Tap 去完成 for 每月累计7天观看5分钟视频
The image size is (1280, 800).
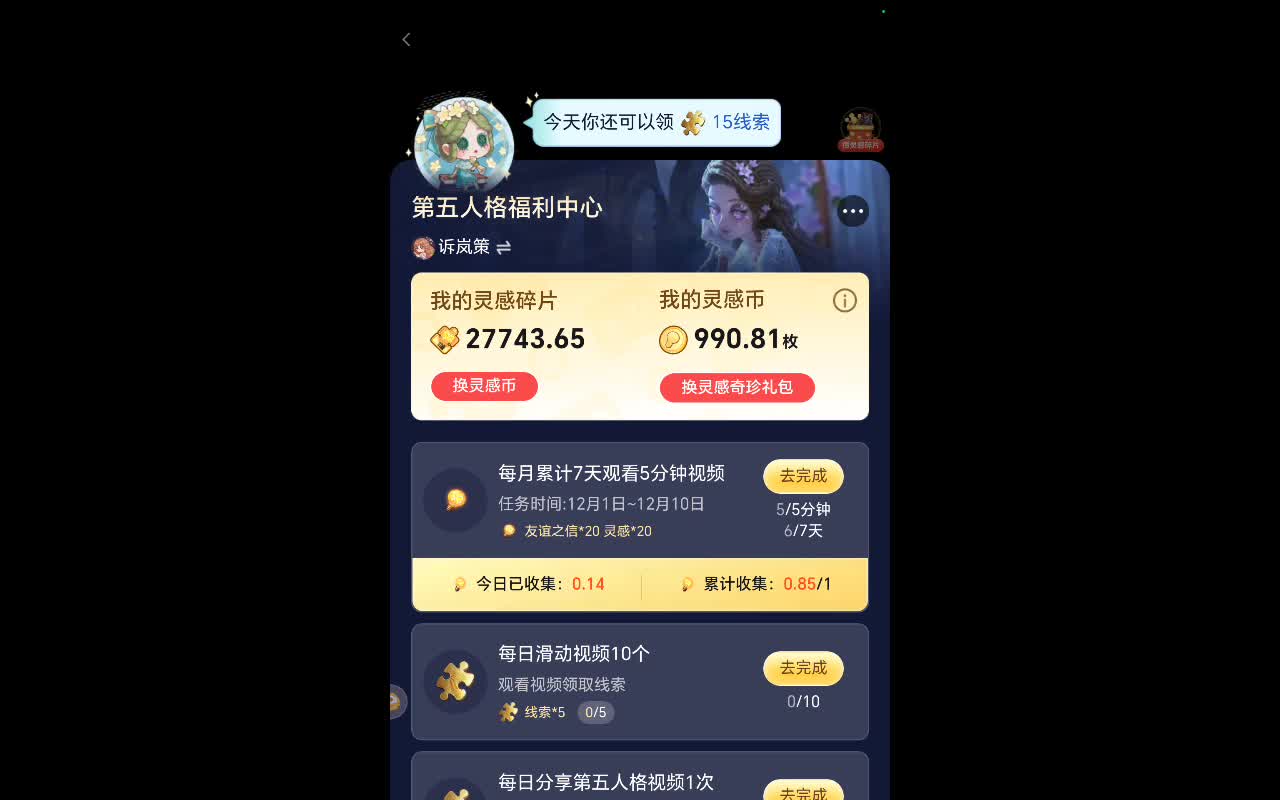[x=803, y=476]
